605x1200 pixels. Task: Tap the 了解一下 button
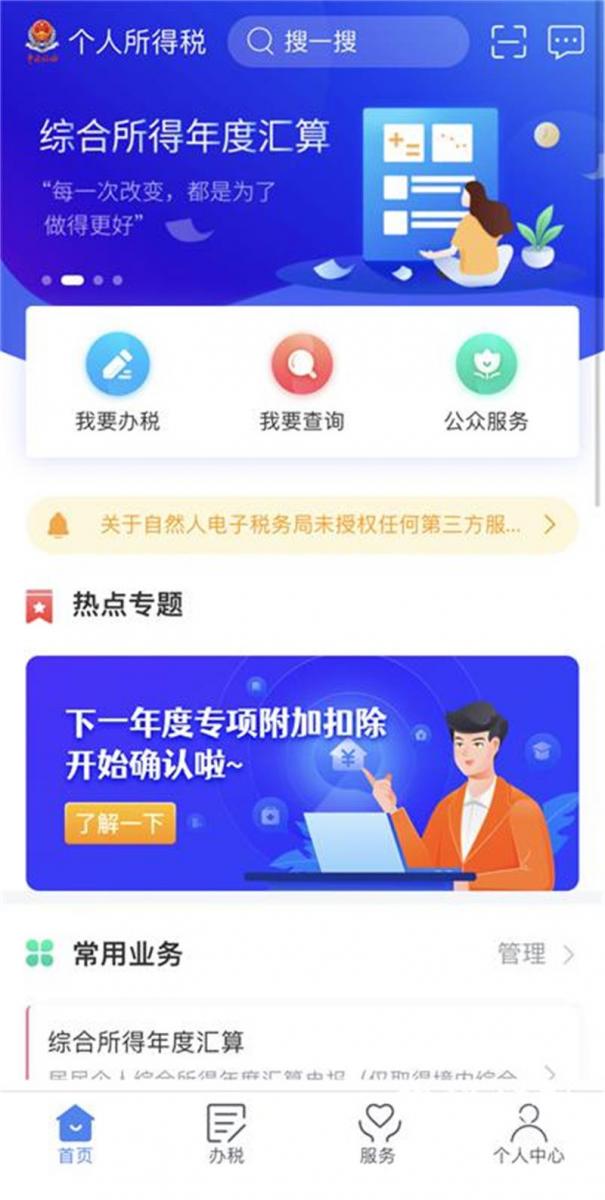pyautogui.click(x=120, y=824)
